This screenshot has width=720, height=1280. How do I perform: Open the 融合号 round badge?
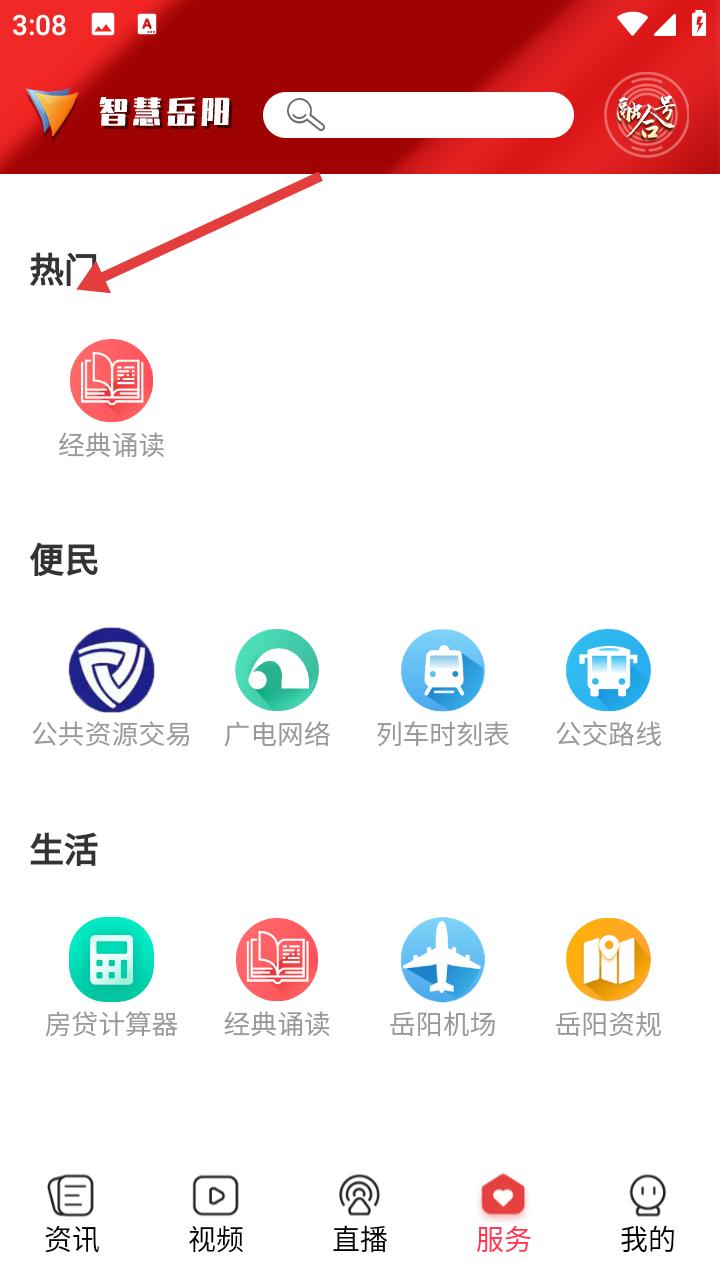[647, 116]
